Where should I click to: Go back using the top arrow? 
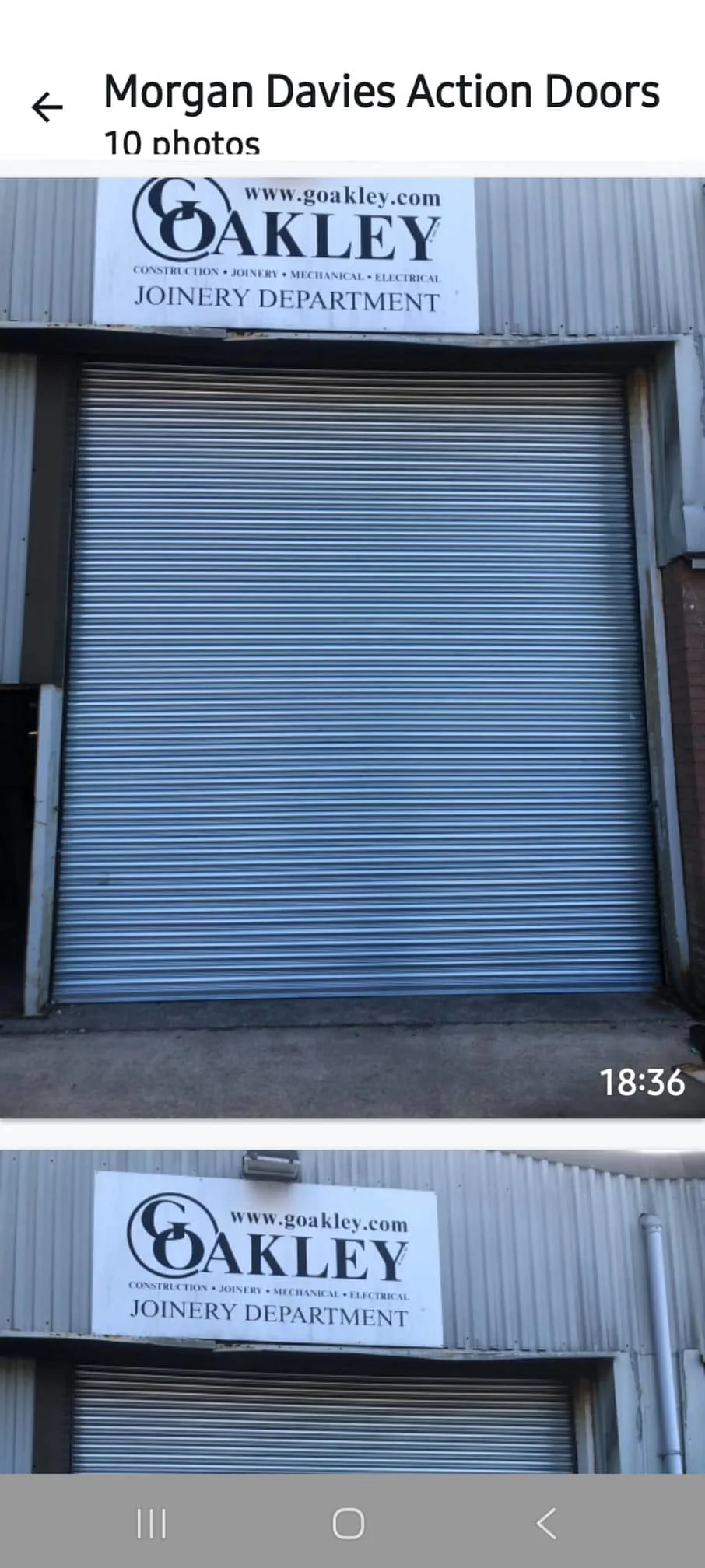pyautogui.click(x=47, y=107)
